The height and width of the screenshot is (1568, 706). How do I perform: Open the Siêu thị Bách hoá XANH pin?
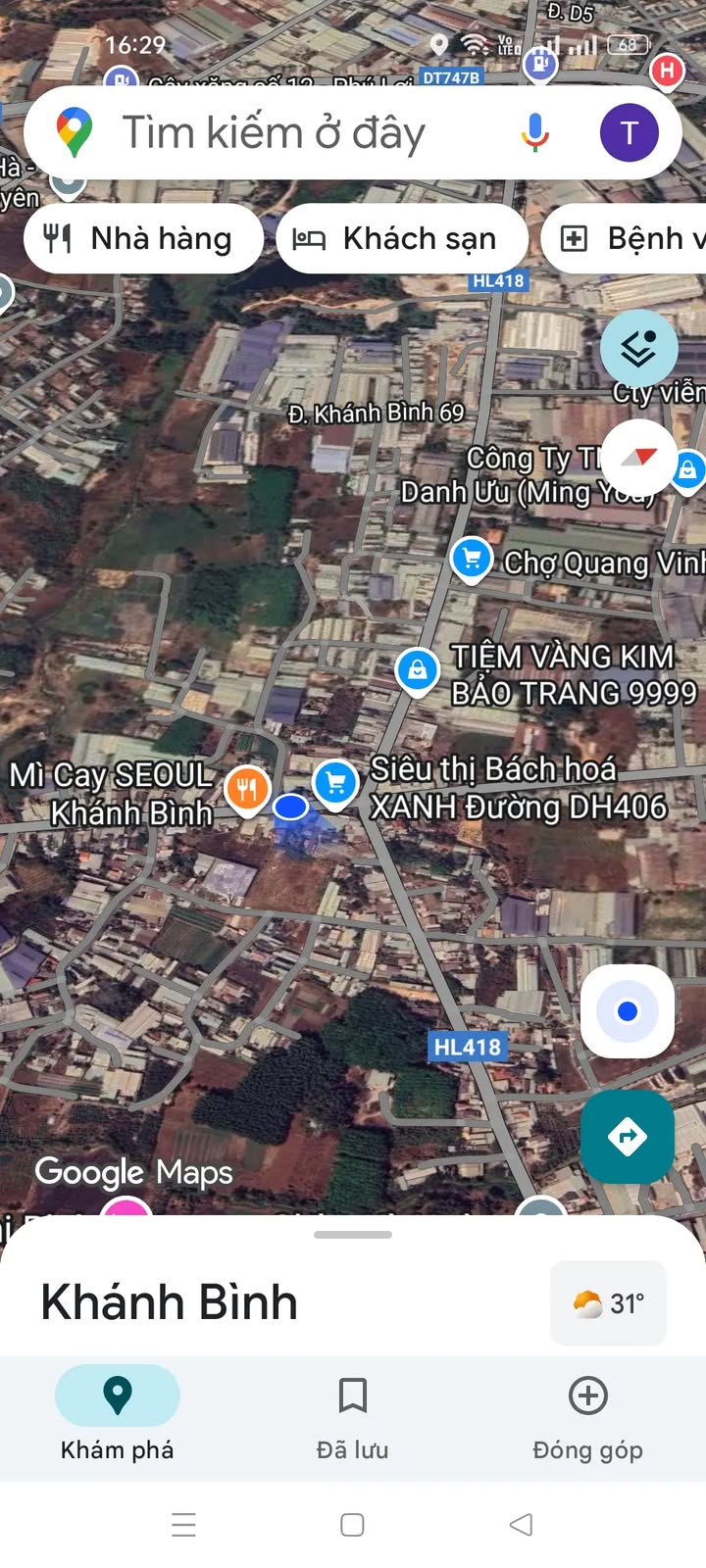[335, 783]
